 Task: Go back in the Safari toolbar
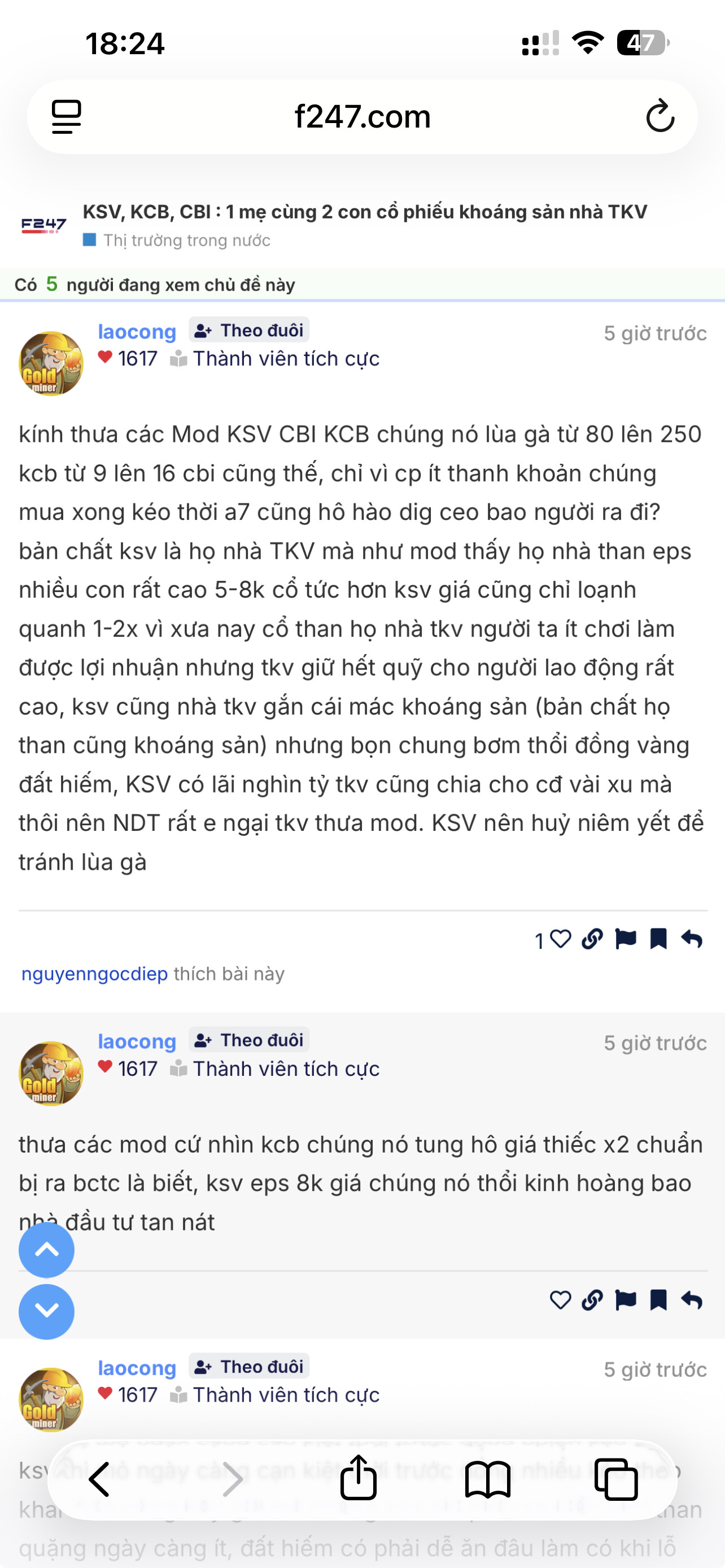[x=100, y=1479]
